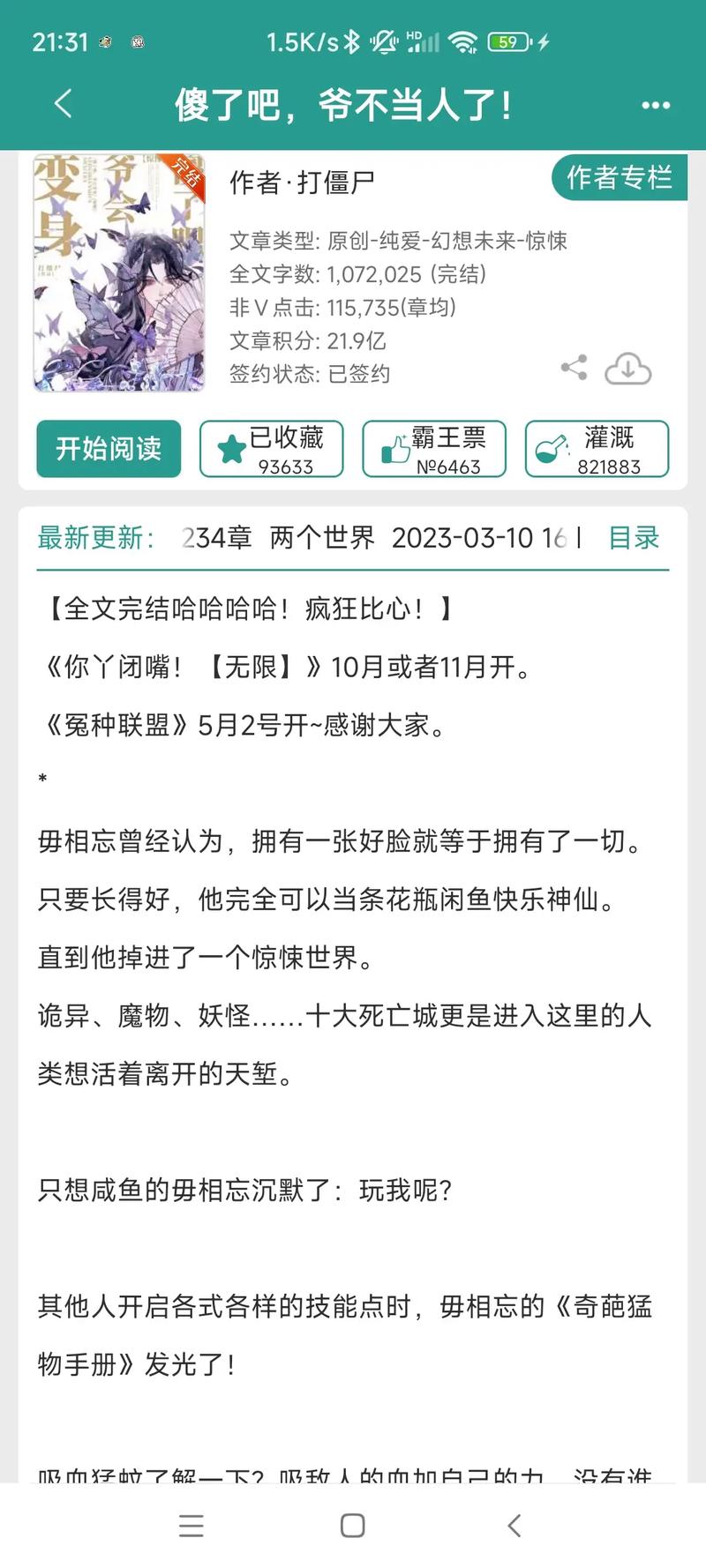
Task: Tap the back key at bottom right
Action: pyautogui.click(x=514, y=1526)
